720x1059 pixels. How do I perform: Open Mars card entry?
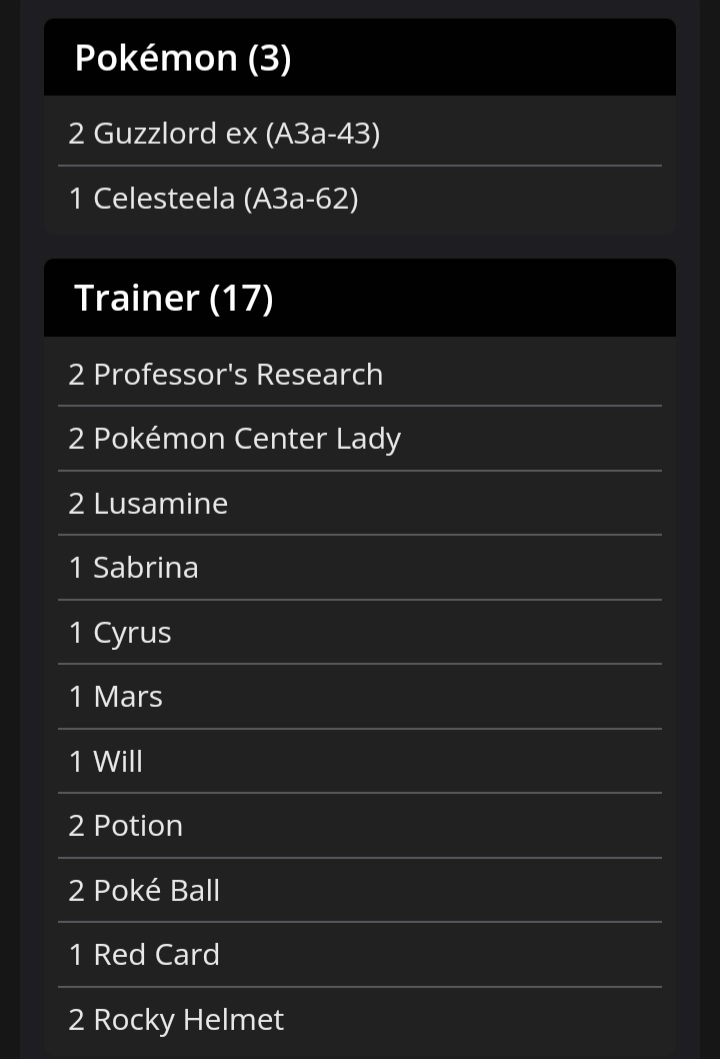pyautogui.click(x=116, y=697)
